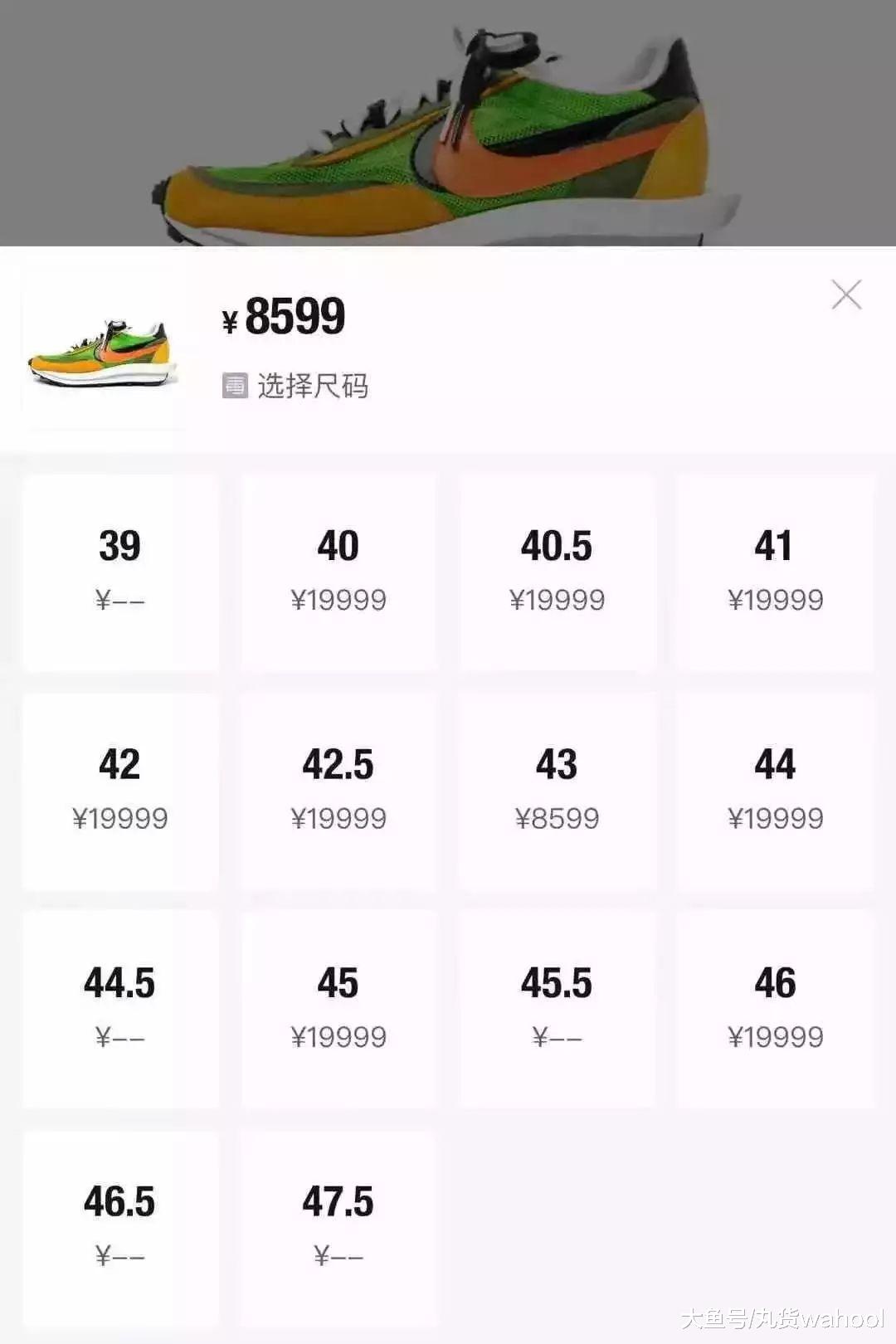Image resolution: width=896 pixels, height=1344 pixels.
Task: Select size 40.5
Action: tap(555, 568)
